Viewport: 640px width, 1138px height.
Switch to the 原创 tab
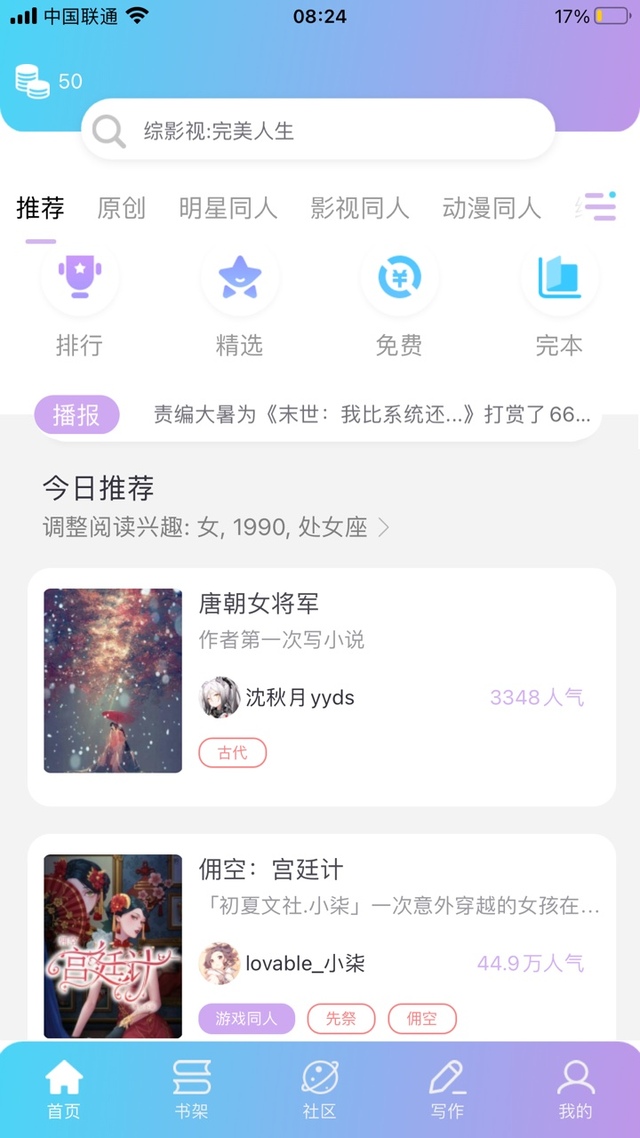[121, 208]
